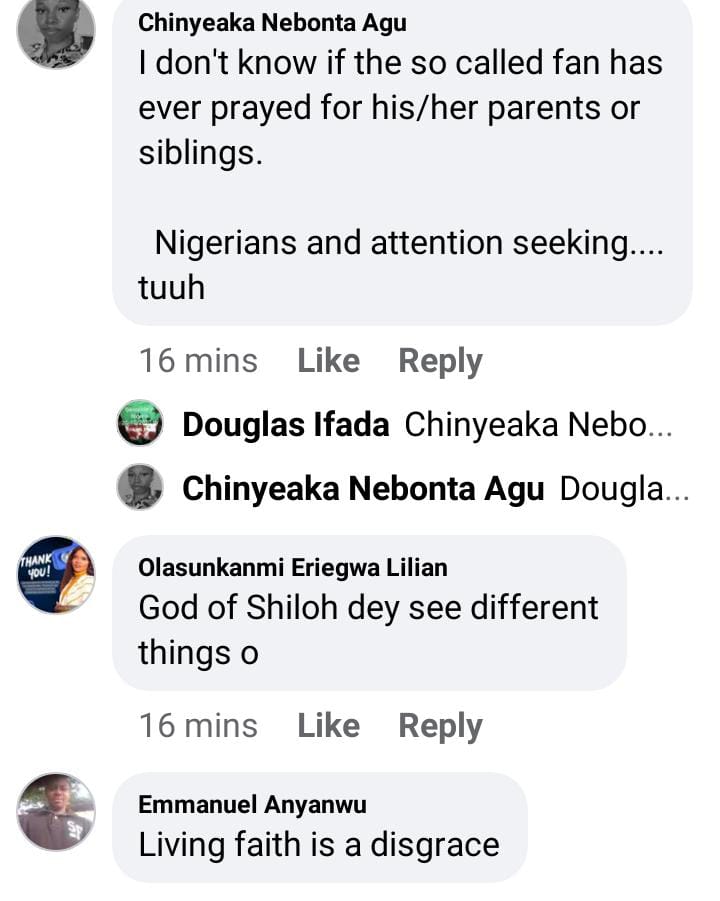This screenshot has height=901, width=720.
Task: Reply to Chinyeaka Nebonta Agu's comment
Action: [440, 361]
